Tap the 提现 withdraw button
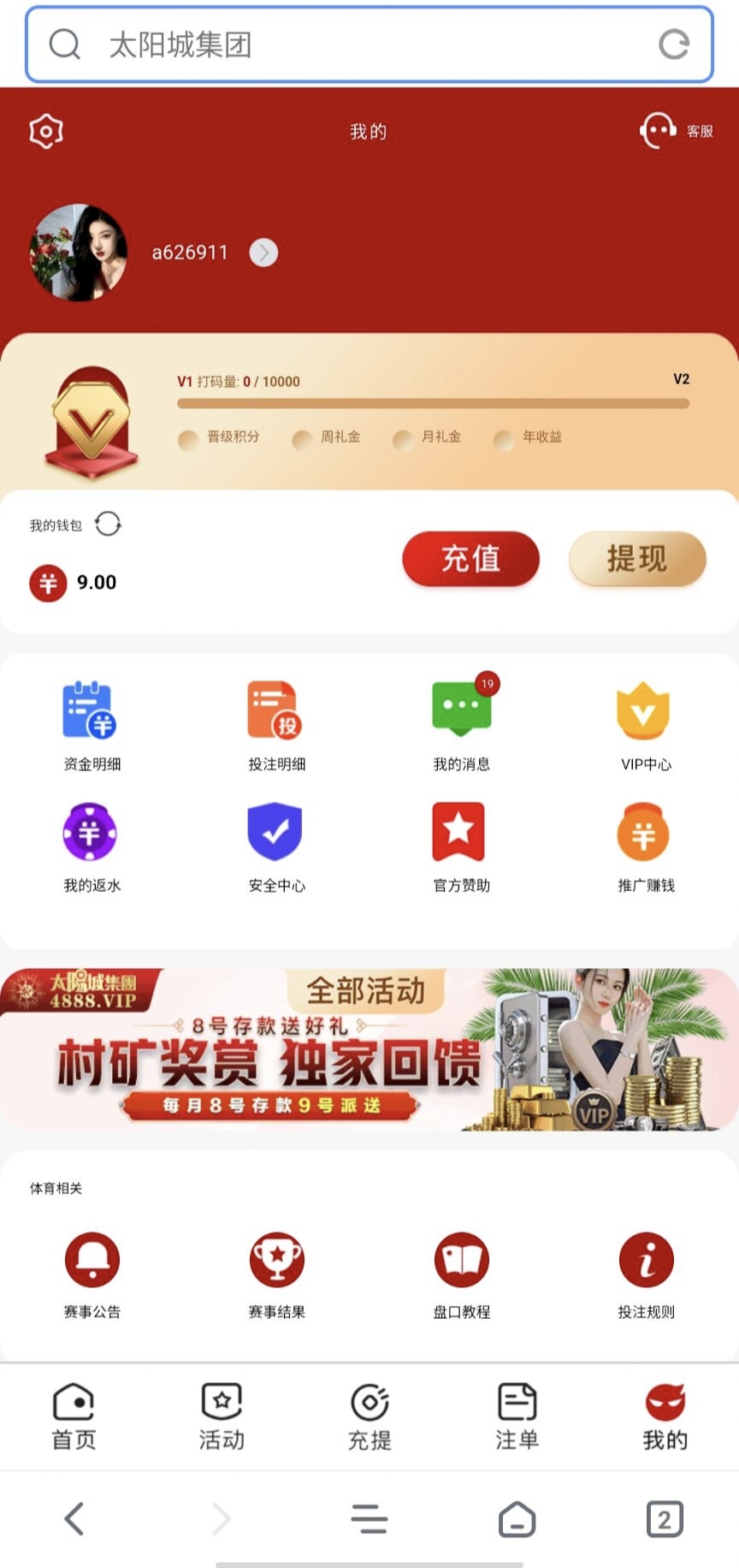The width and height of the screenshot is (739, 1568). pyautogui.click(x=637, y=559)
